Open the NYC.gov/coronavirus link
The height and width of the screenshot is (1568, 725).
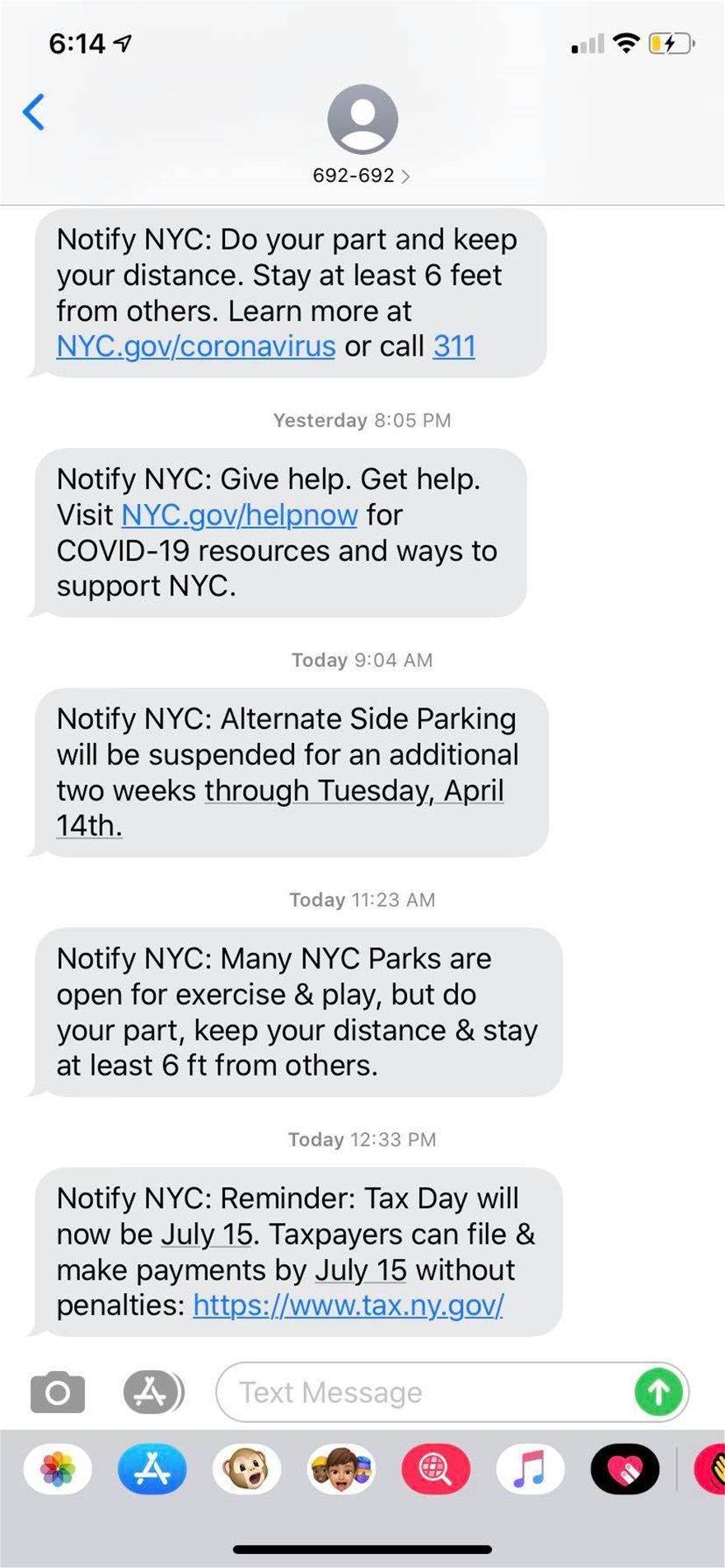coord(196,347)
